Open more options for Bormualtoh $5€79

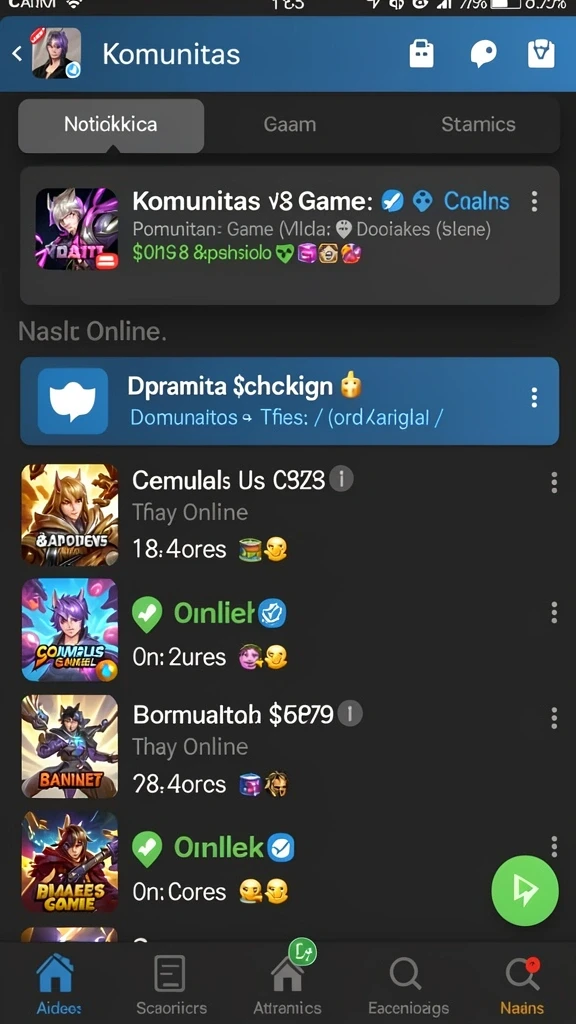click(x=554, y=717)
